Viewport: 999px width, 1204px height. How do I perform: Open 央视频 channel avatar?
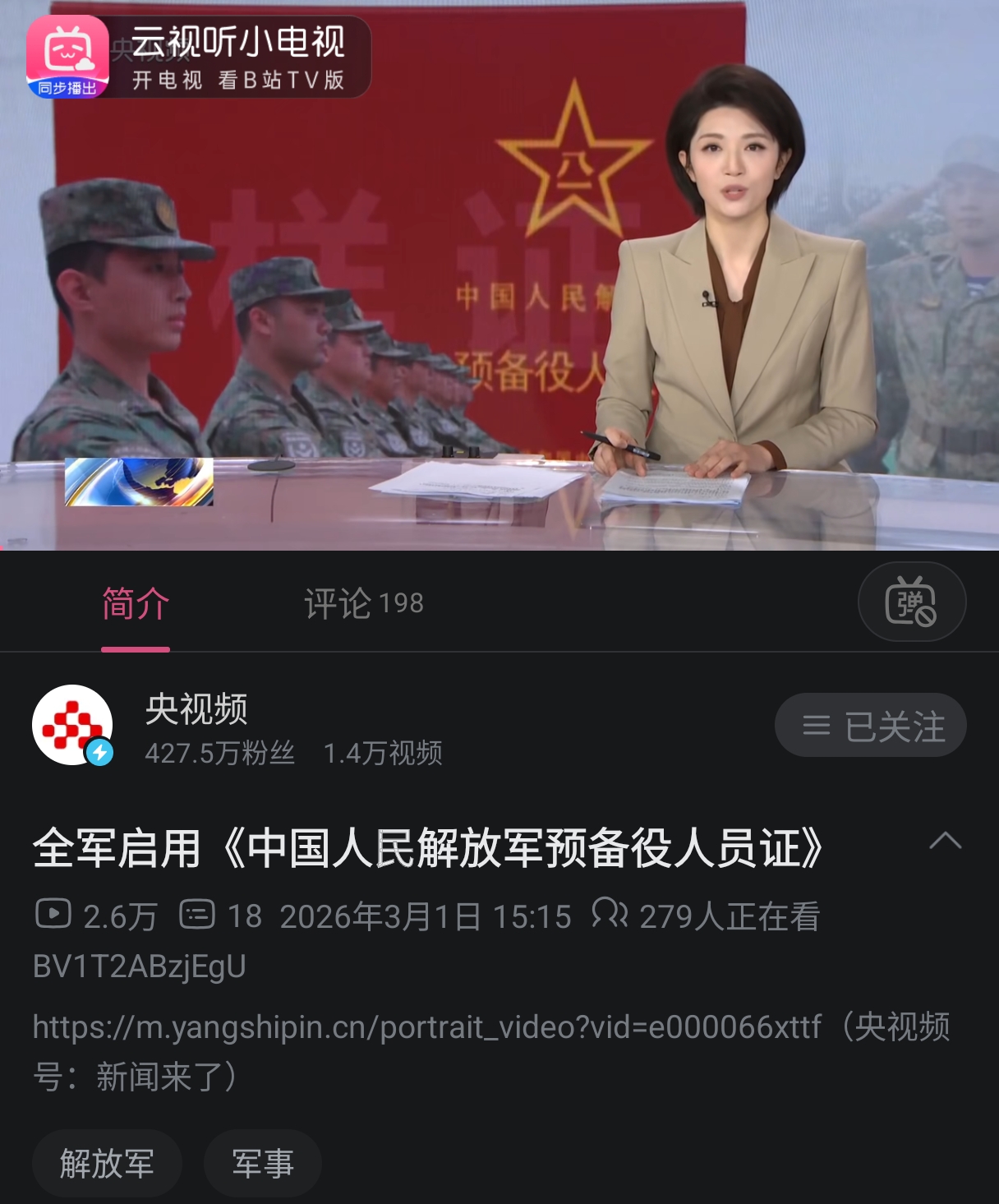73,726
